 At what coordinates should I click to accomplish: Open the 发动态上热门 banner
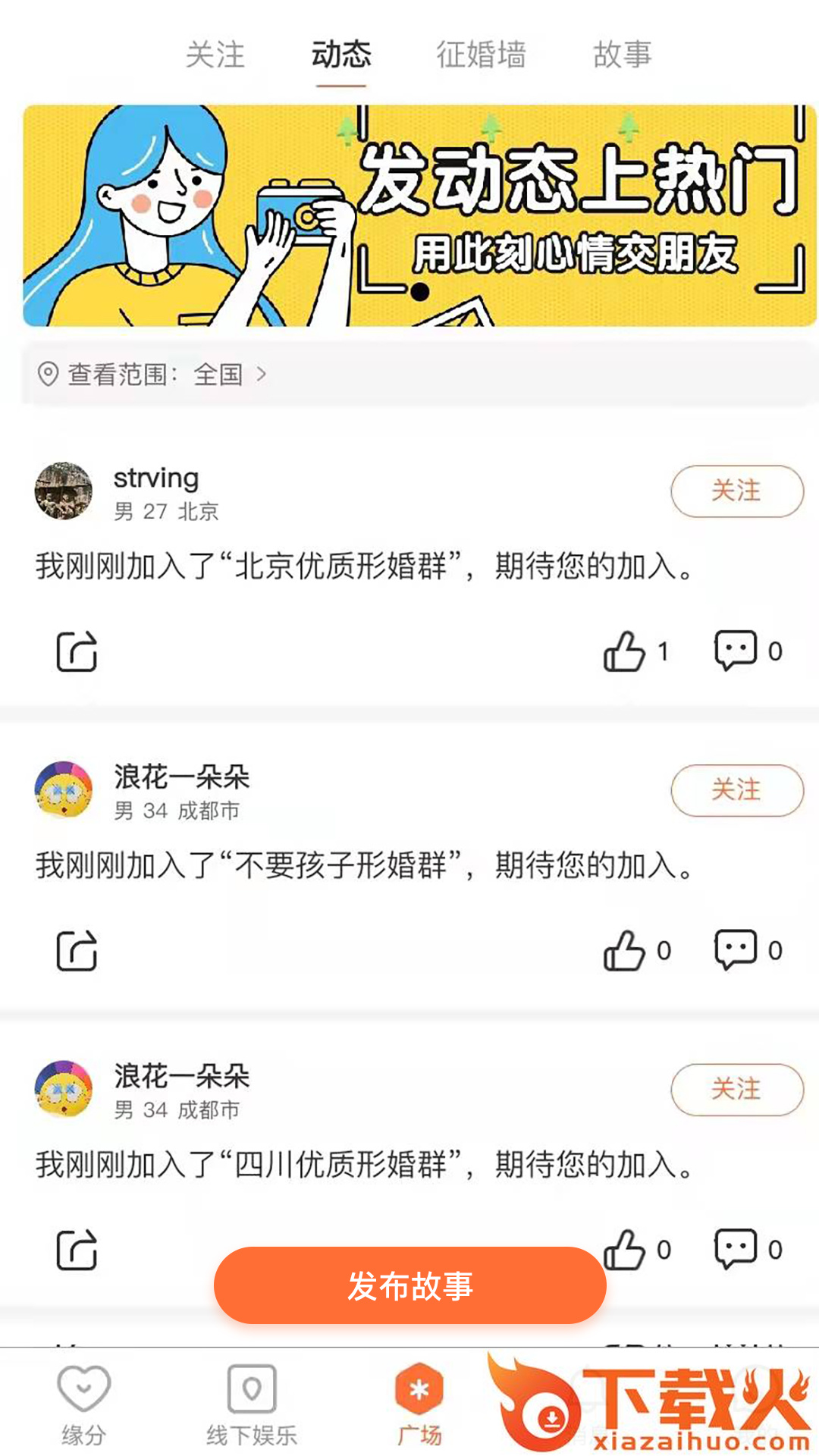tap(419, 216)
